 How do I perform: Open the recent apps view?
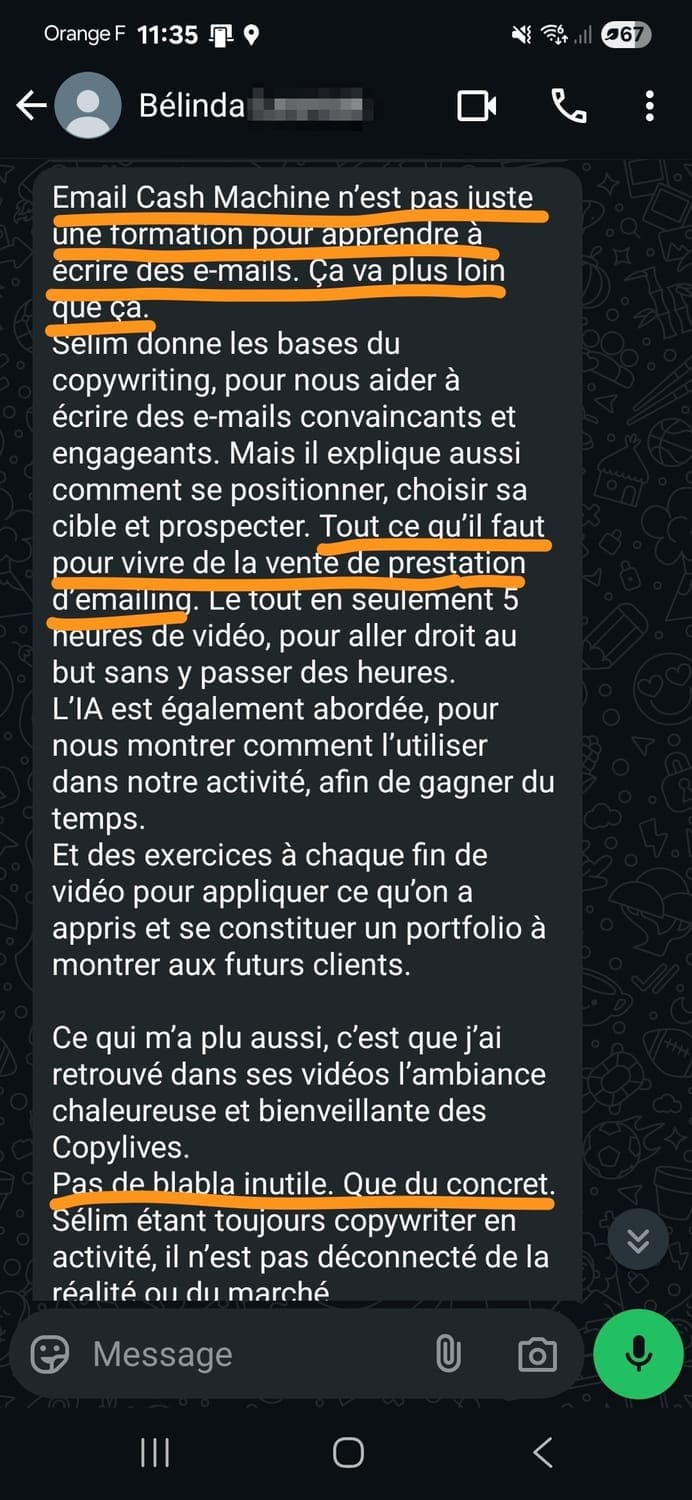tap(155, 1453)
